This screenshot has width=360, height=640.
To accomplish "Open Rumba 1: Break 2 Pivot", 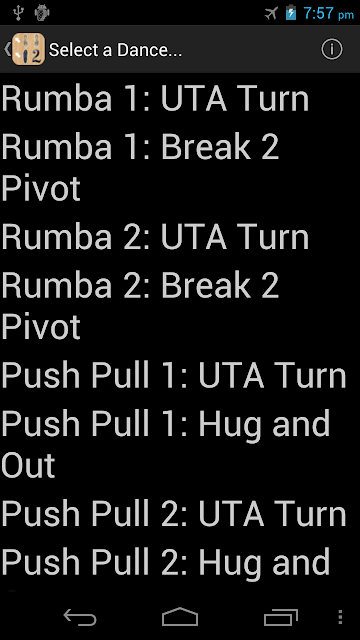I will click(x=180, y=168).
